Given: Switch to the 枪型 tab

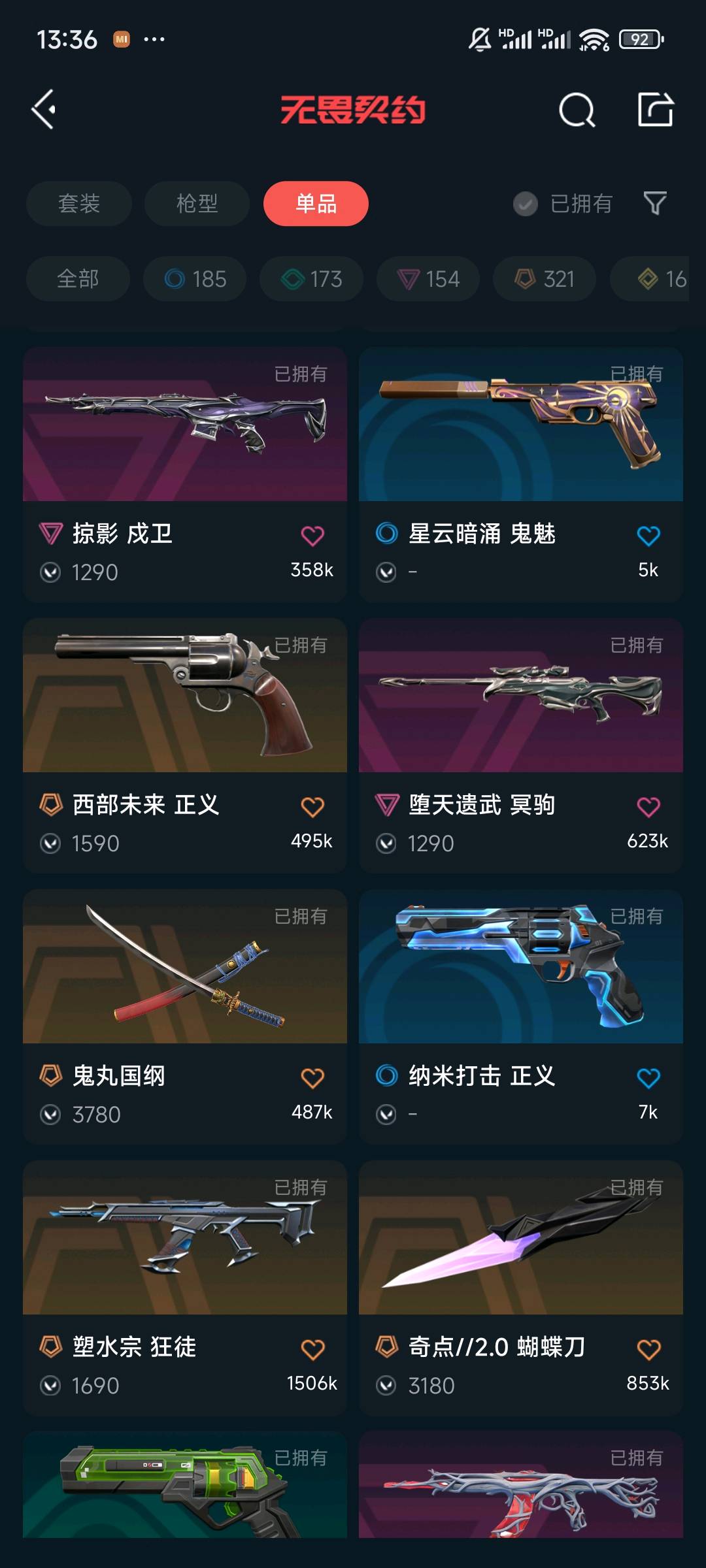Looking at the screenshot, I should [x=197, y=204].
